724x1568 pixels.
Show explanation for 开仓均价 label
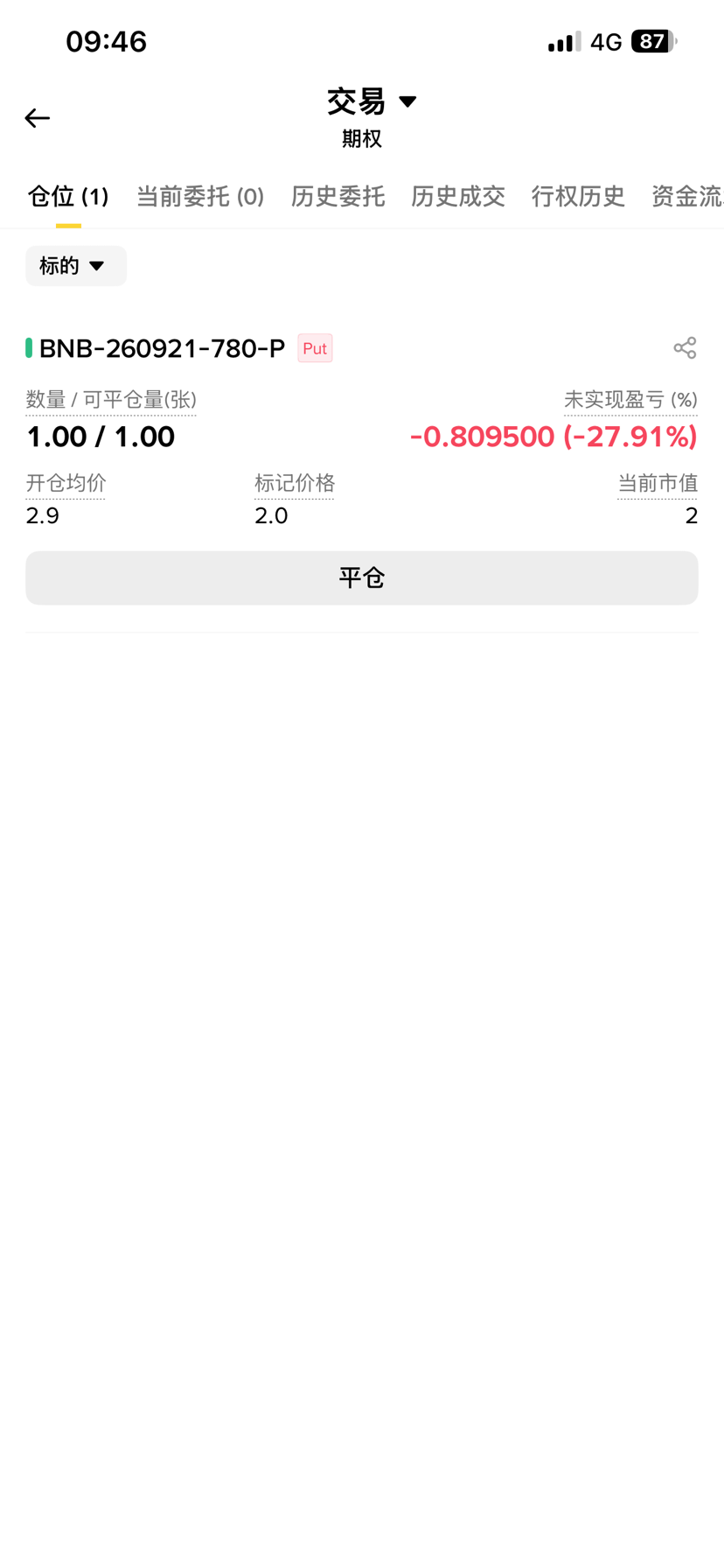(x=66, y=483)
